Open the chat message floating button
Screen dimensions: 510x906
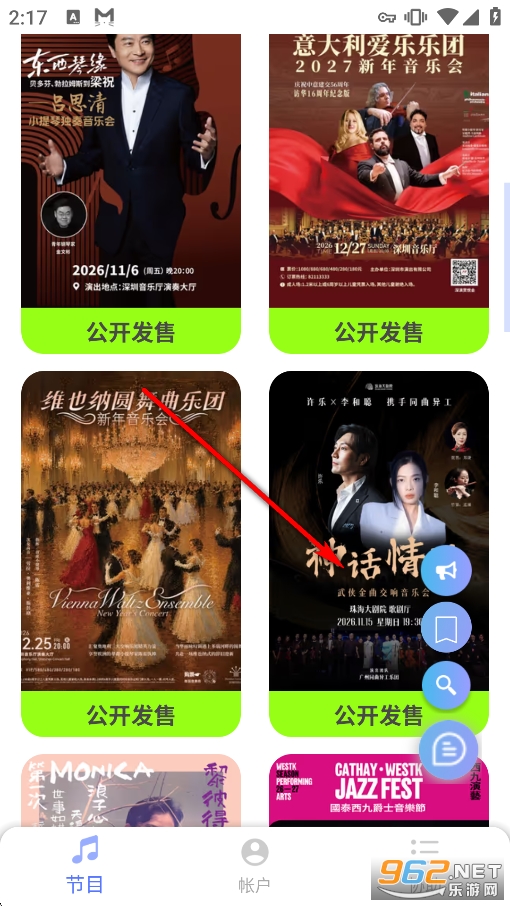click(x=448, y=749)
